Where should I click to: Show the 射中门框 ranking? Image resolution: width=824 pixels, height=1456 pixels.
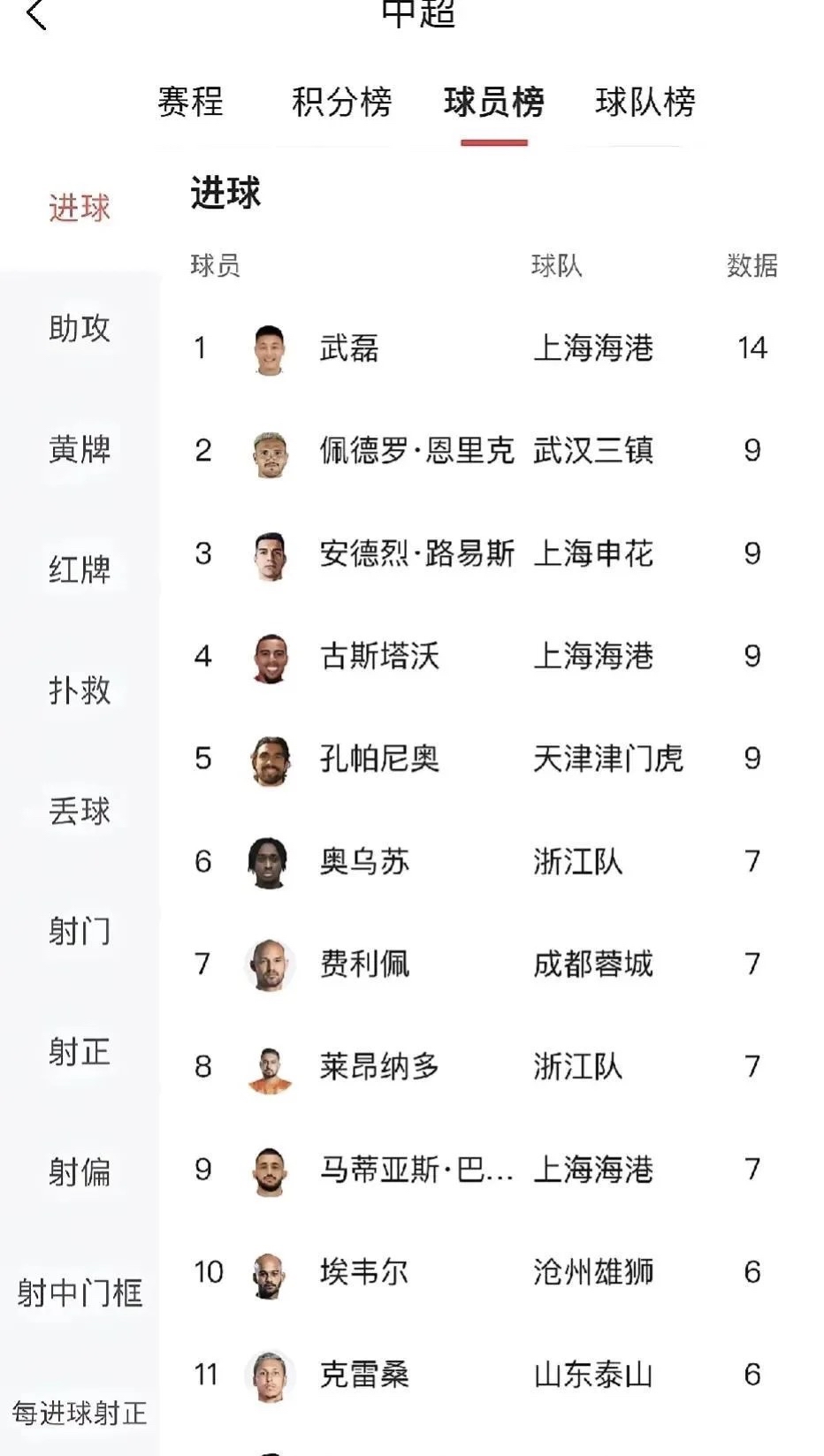pos(80,1292)
